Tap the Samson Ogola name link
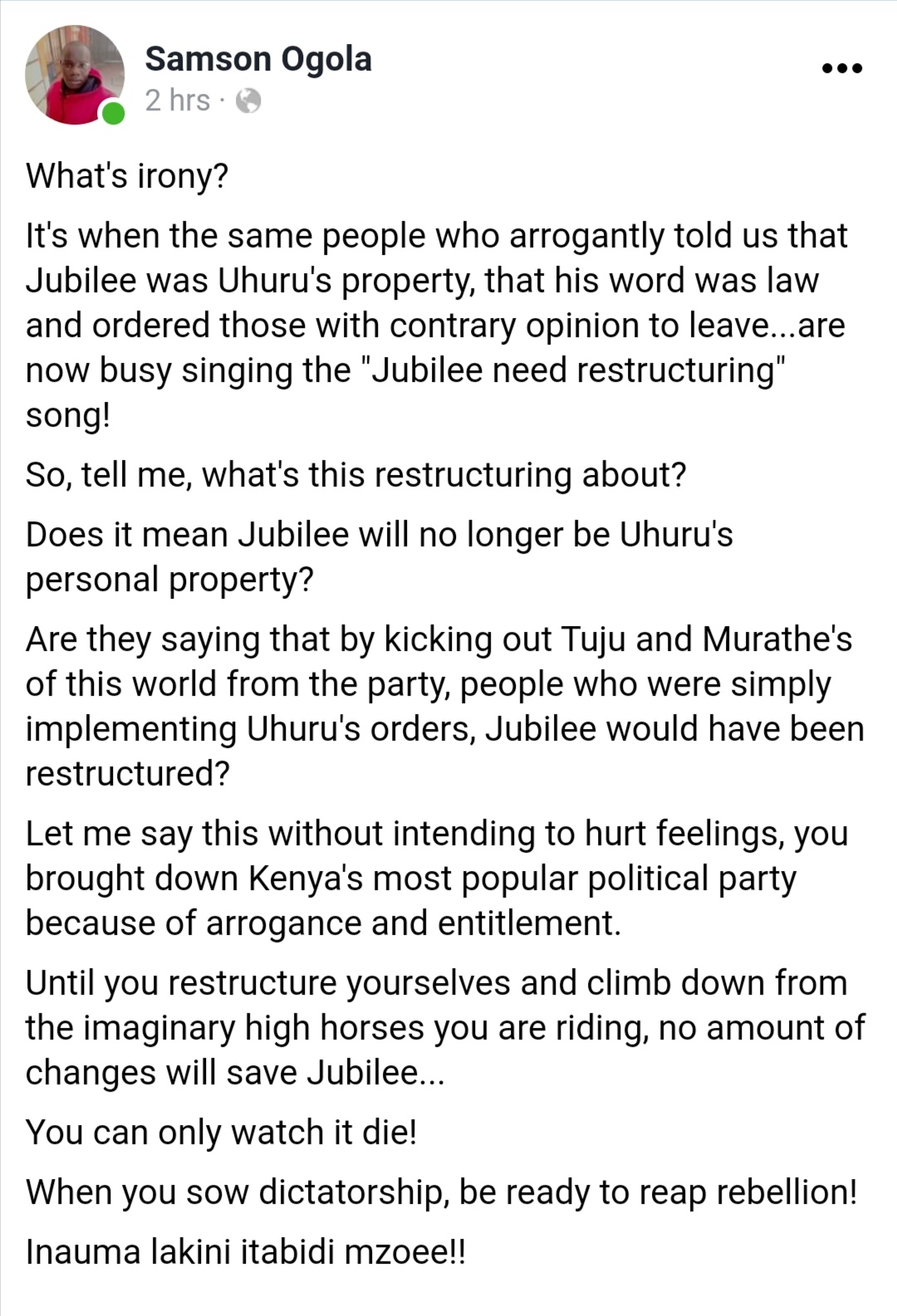897x1316 pixels. click(x=258, y=60)
